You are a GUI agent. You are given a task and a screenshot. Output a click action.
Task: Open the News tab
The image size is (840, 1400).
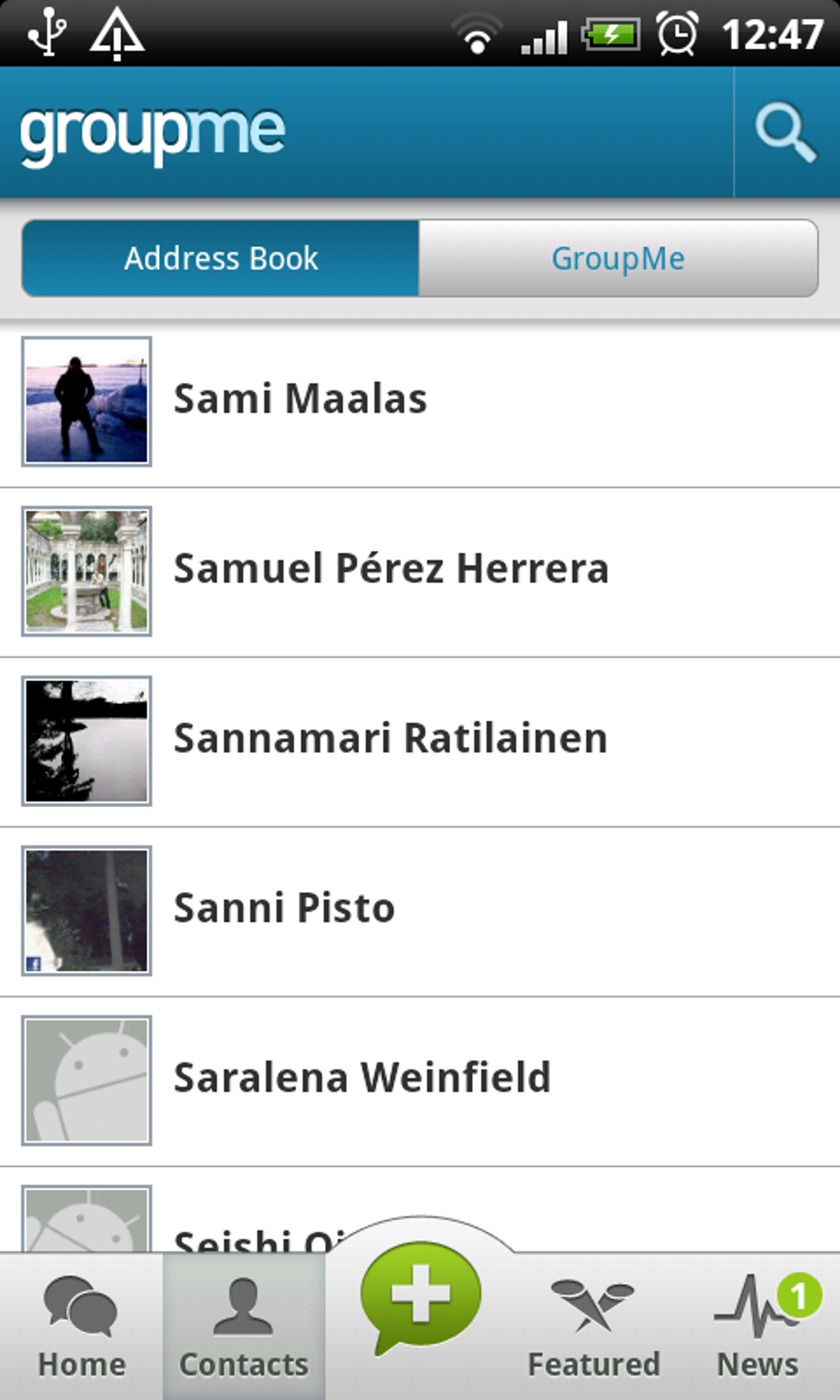pos(758,1328)
